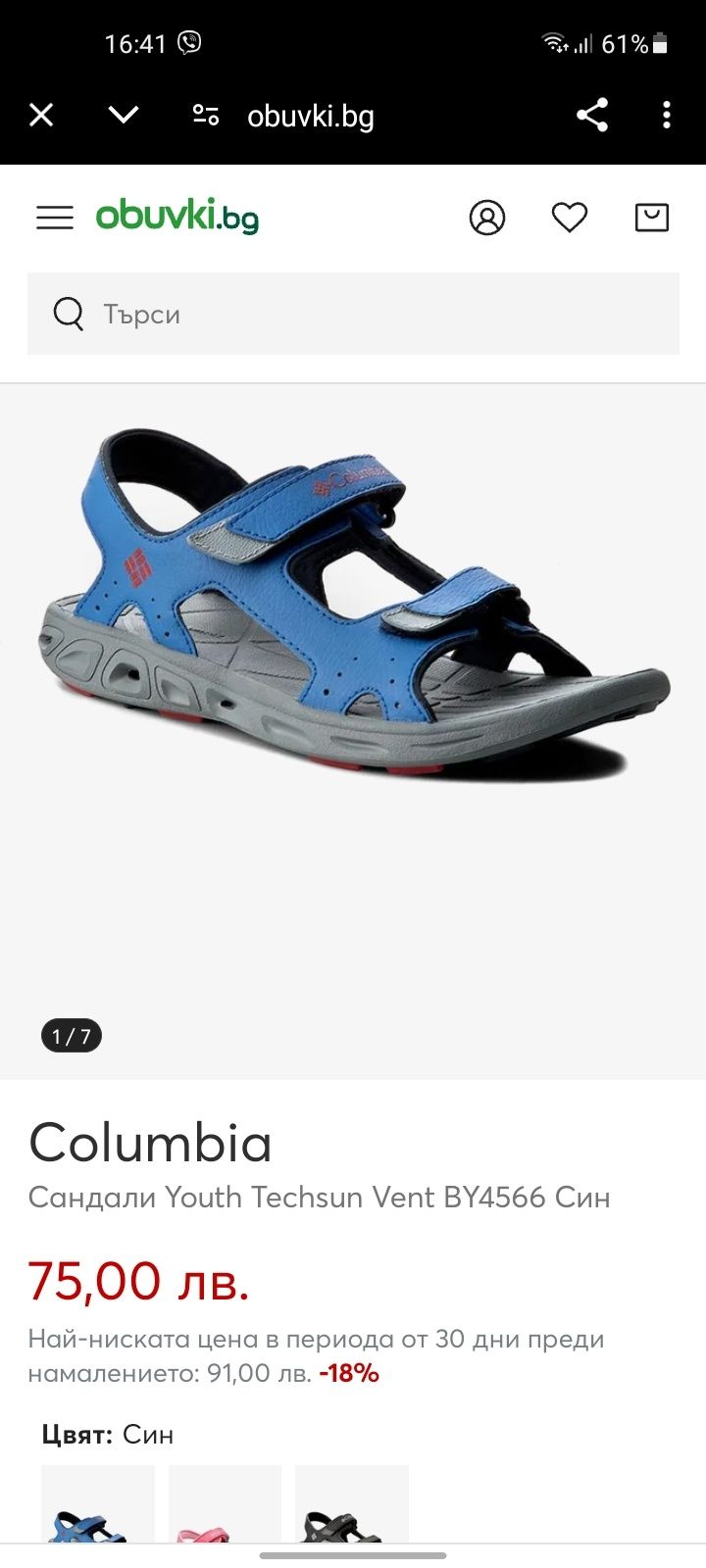Share this product page

coord(592,116)
